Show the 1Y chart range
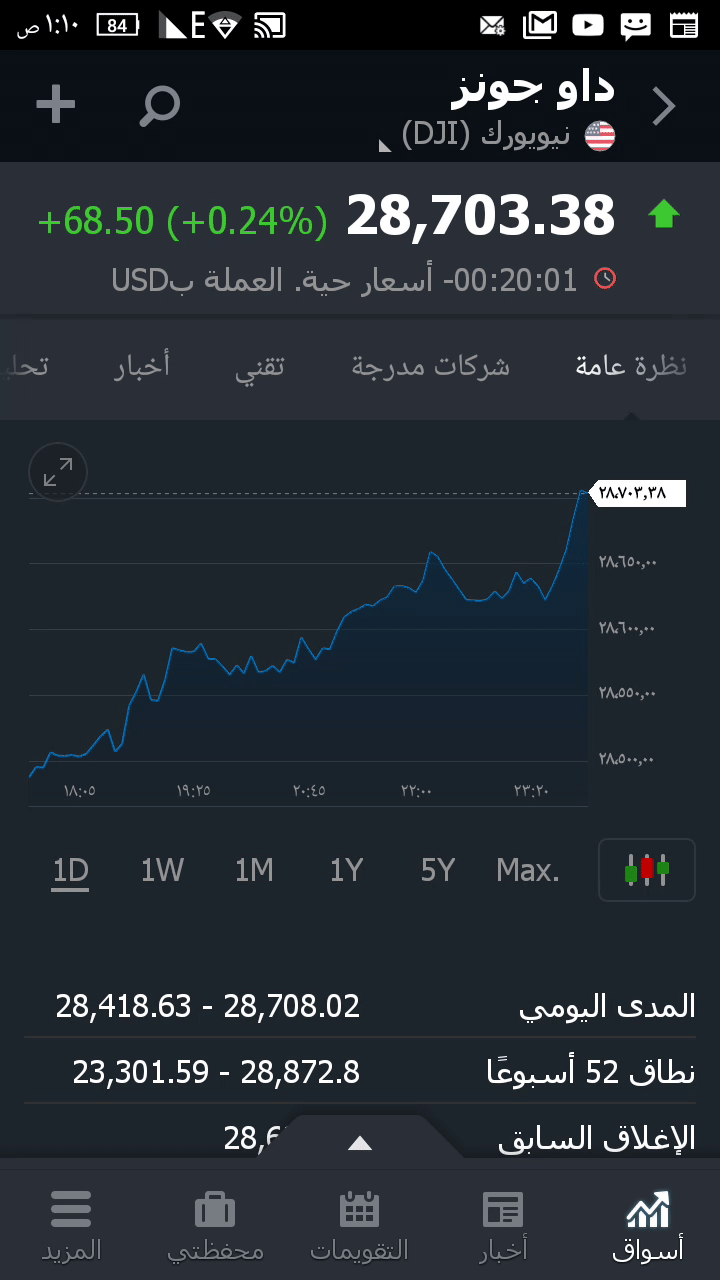Viewport: 720px width, 1280px height. coord(346,871)
